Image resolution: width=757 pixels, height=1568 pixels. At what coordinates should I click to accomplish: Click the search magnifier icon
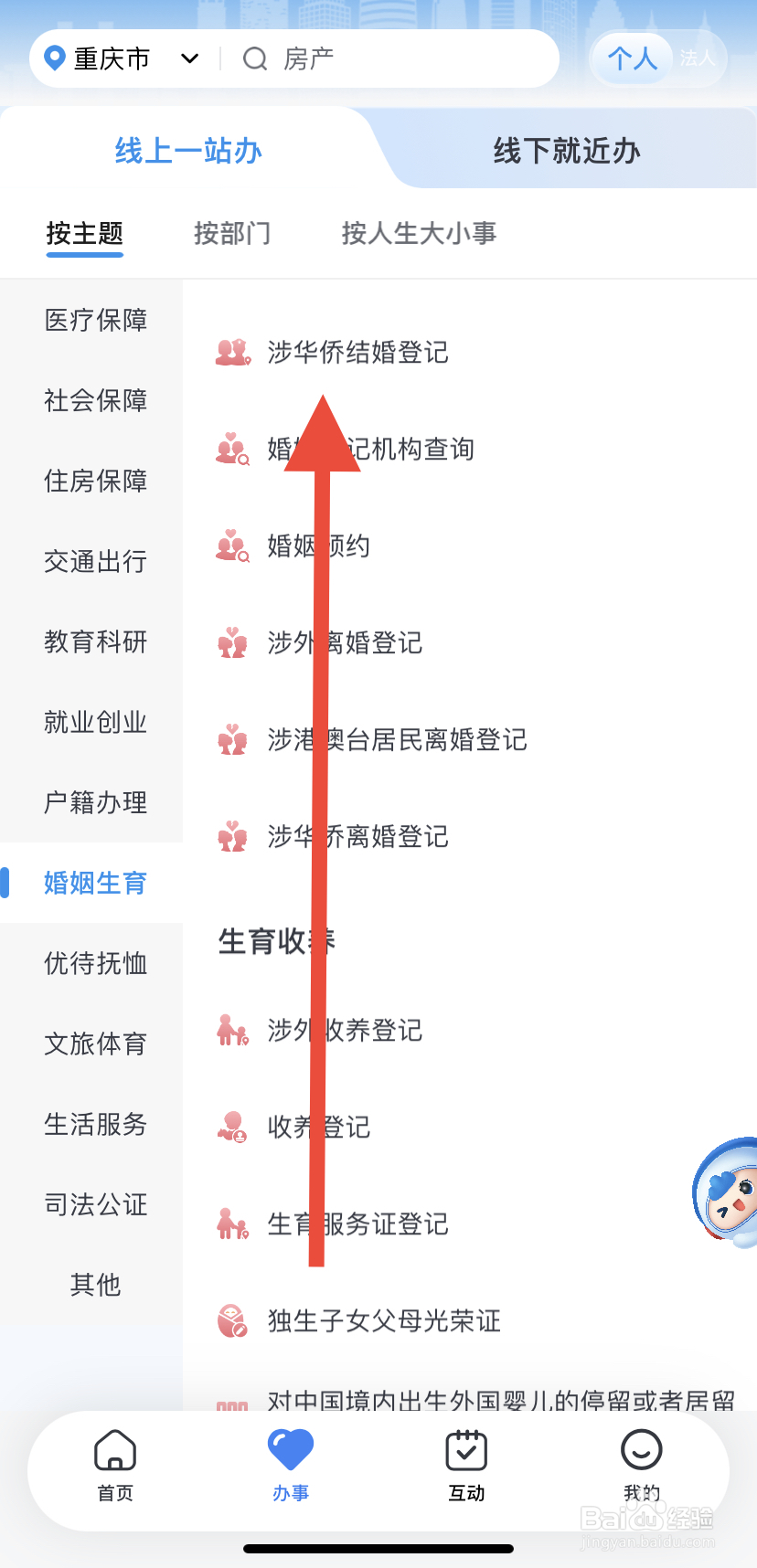click(x=253, y=58)
